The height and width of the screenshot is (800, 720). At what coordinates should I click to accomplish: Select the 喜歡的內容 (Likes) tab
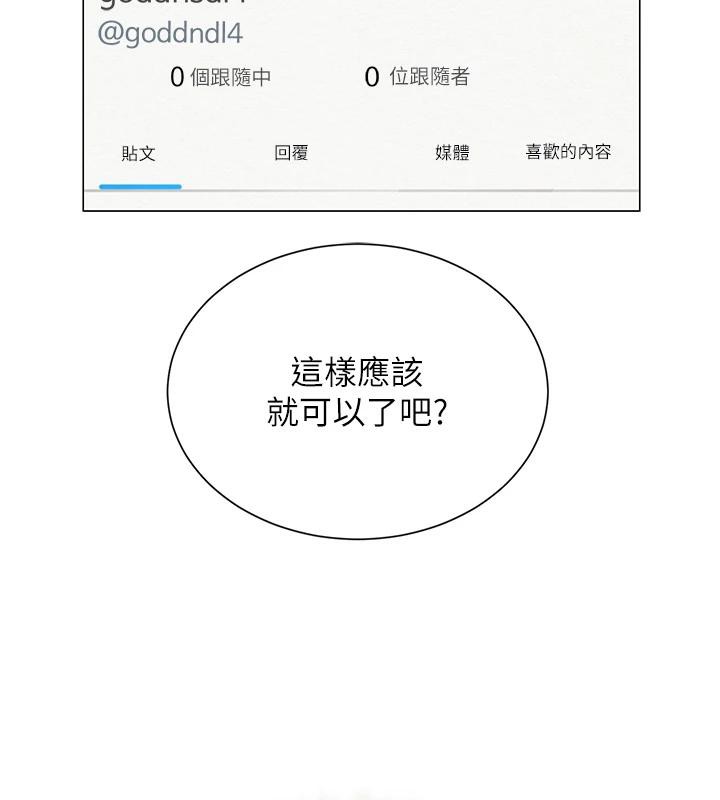(x=570, y=153)
